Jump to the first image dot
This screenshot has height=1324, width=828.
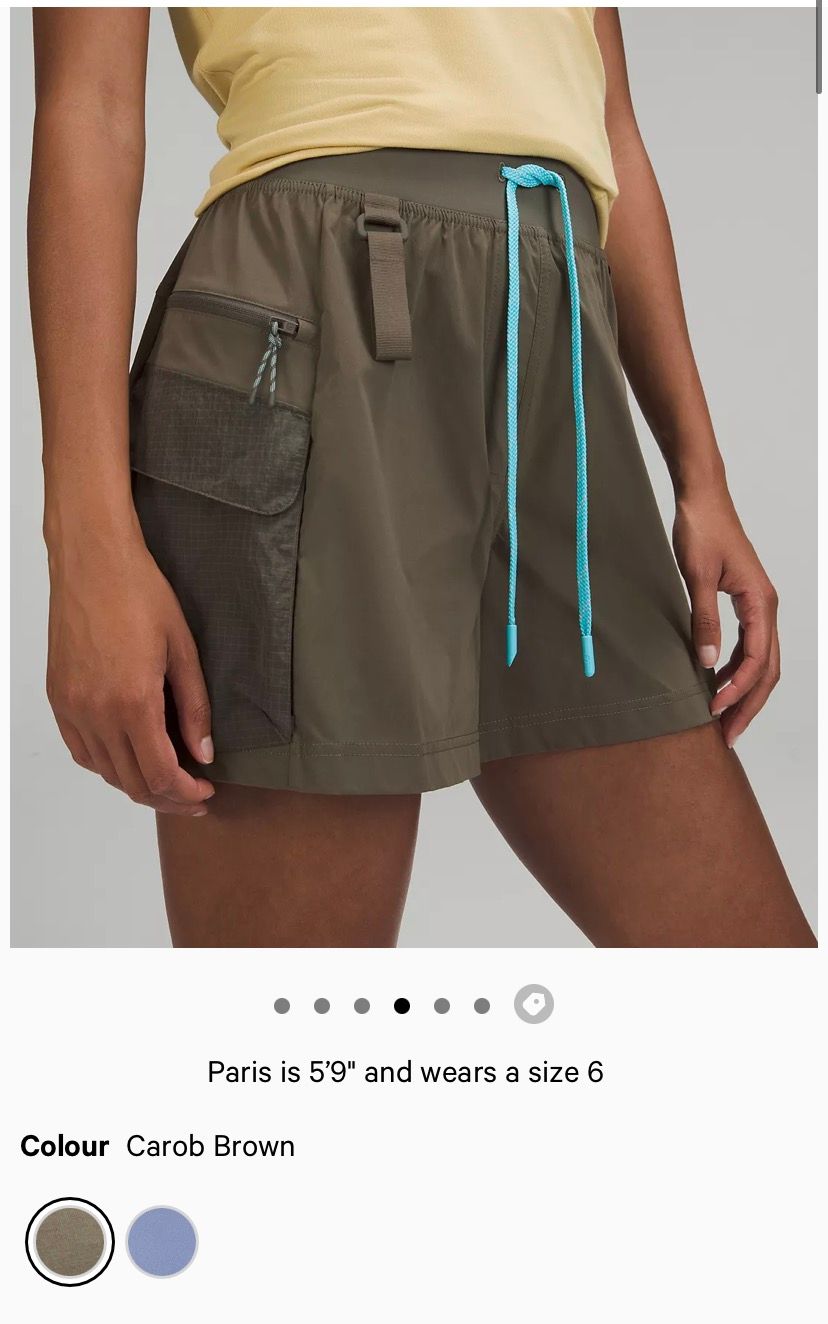282,1006
